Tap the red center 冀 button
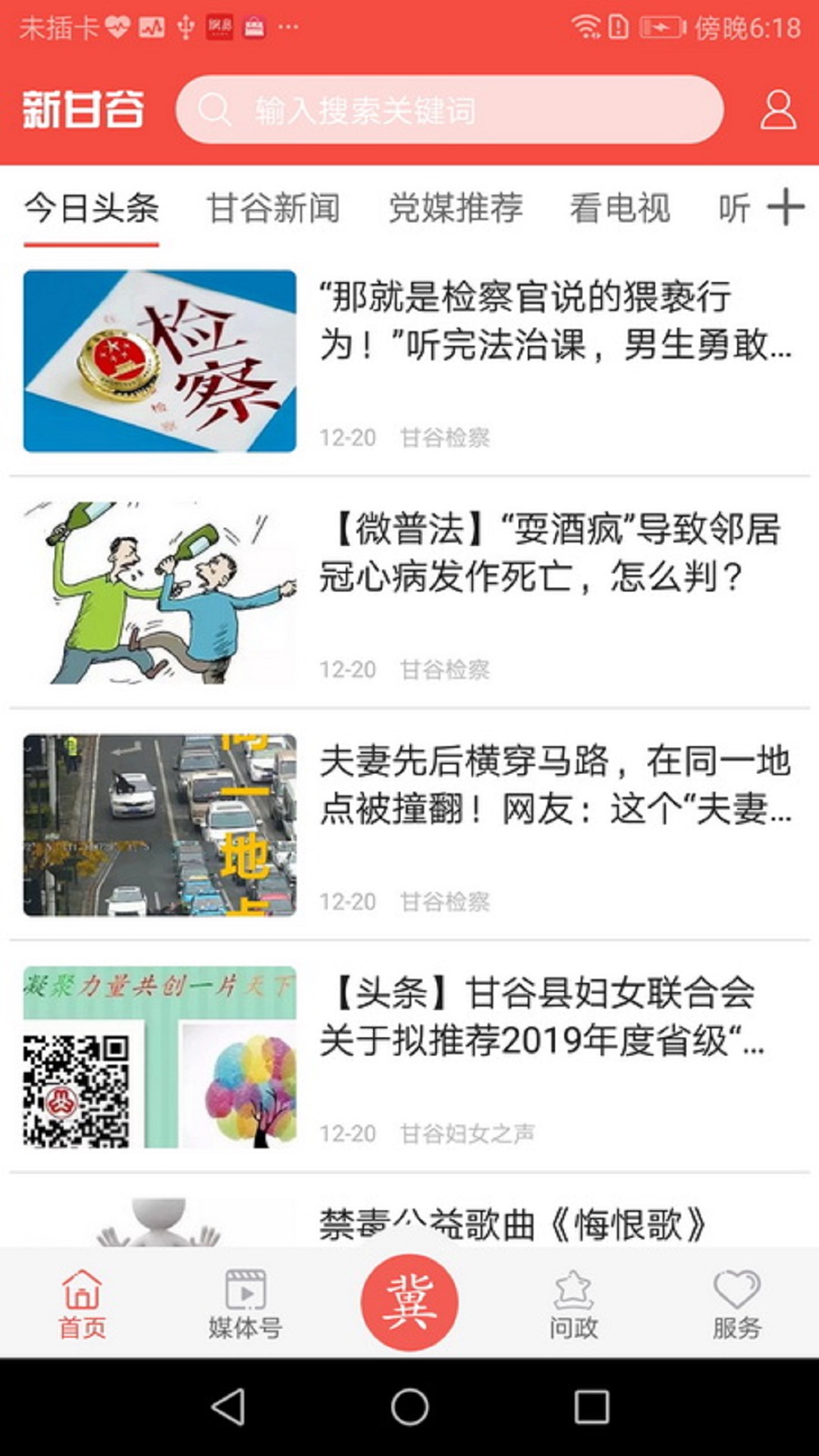The image size is (819, 1456). click(409, 1302)
